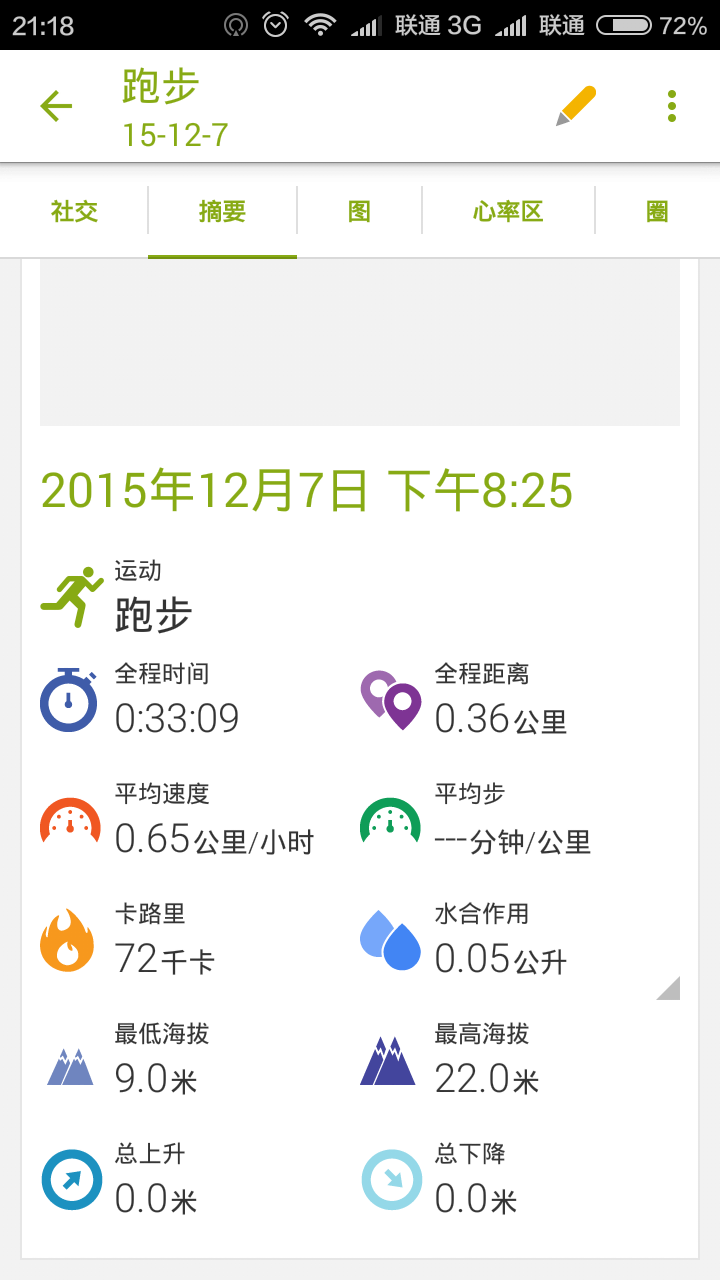Go back using the arrow icon
Viewport: 720px width, 1280px height.
point(56,106)
